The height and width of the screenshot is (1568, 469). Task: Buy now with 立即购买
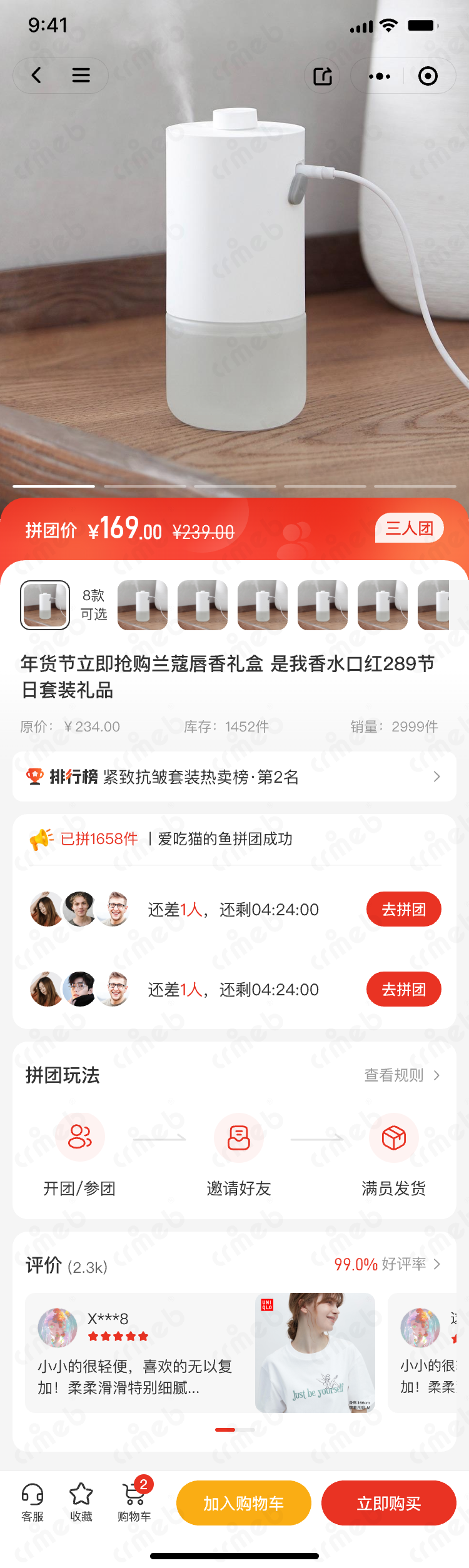388,1503
